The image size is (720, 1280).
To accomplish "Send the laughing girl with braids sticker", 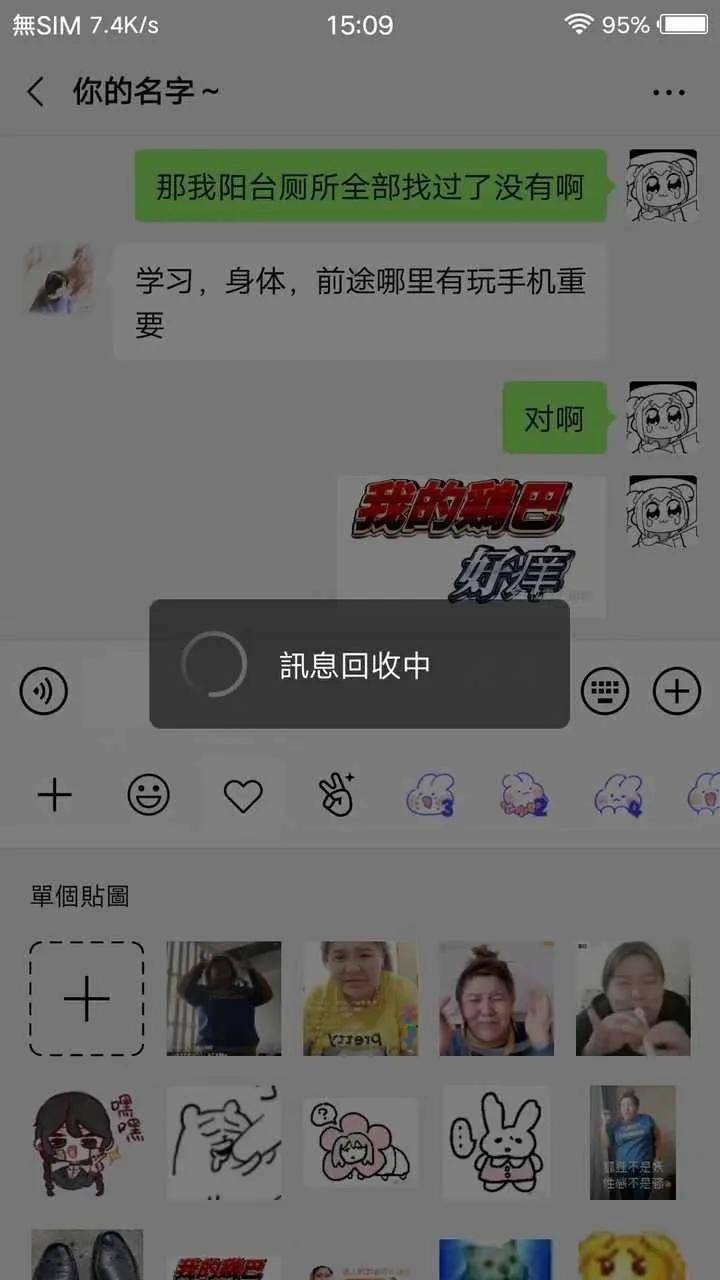I will click(86, 1143).
